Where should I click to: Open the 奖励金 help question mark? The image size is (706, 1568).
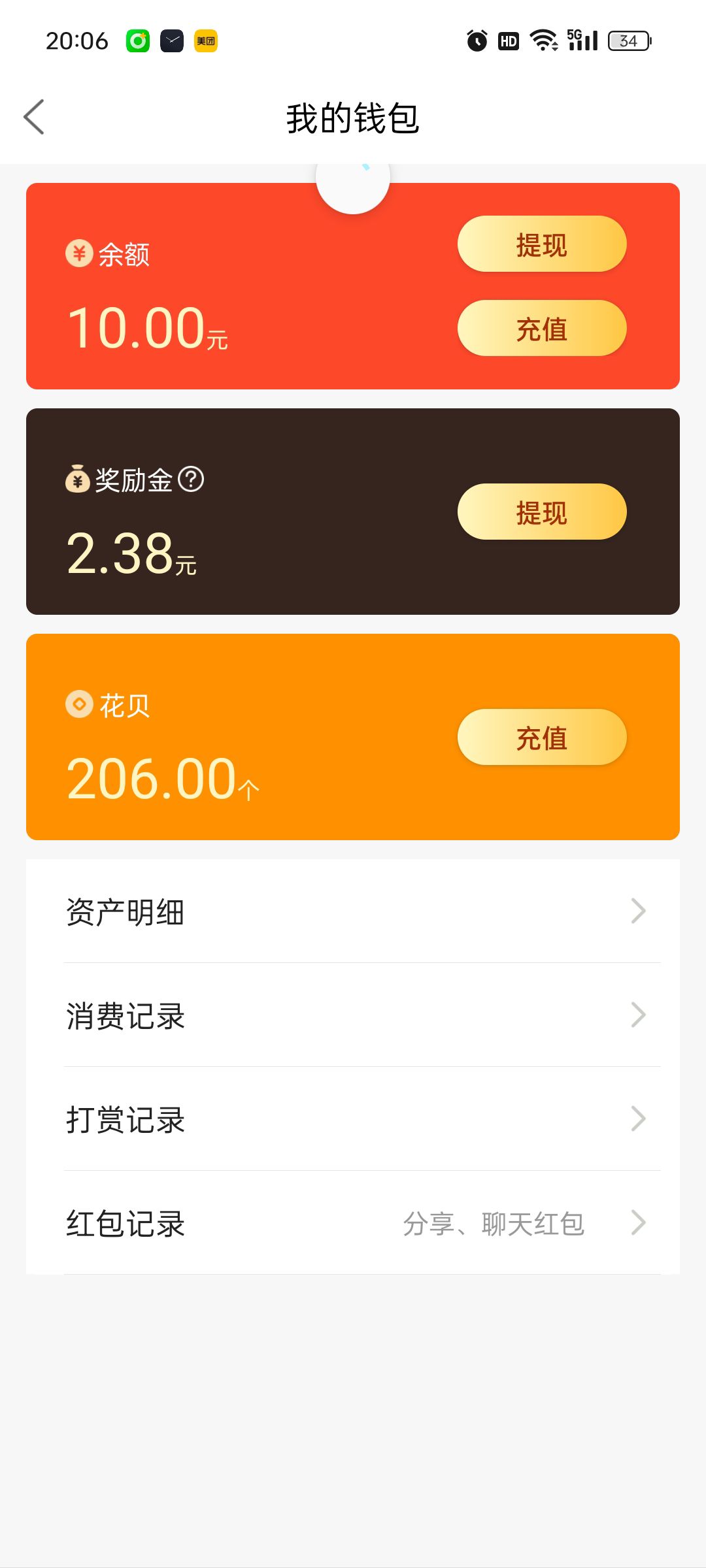pos(191,480)
